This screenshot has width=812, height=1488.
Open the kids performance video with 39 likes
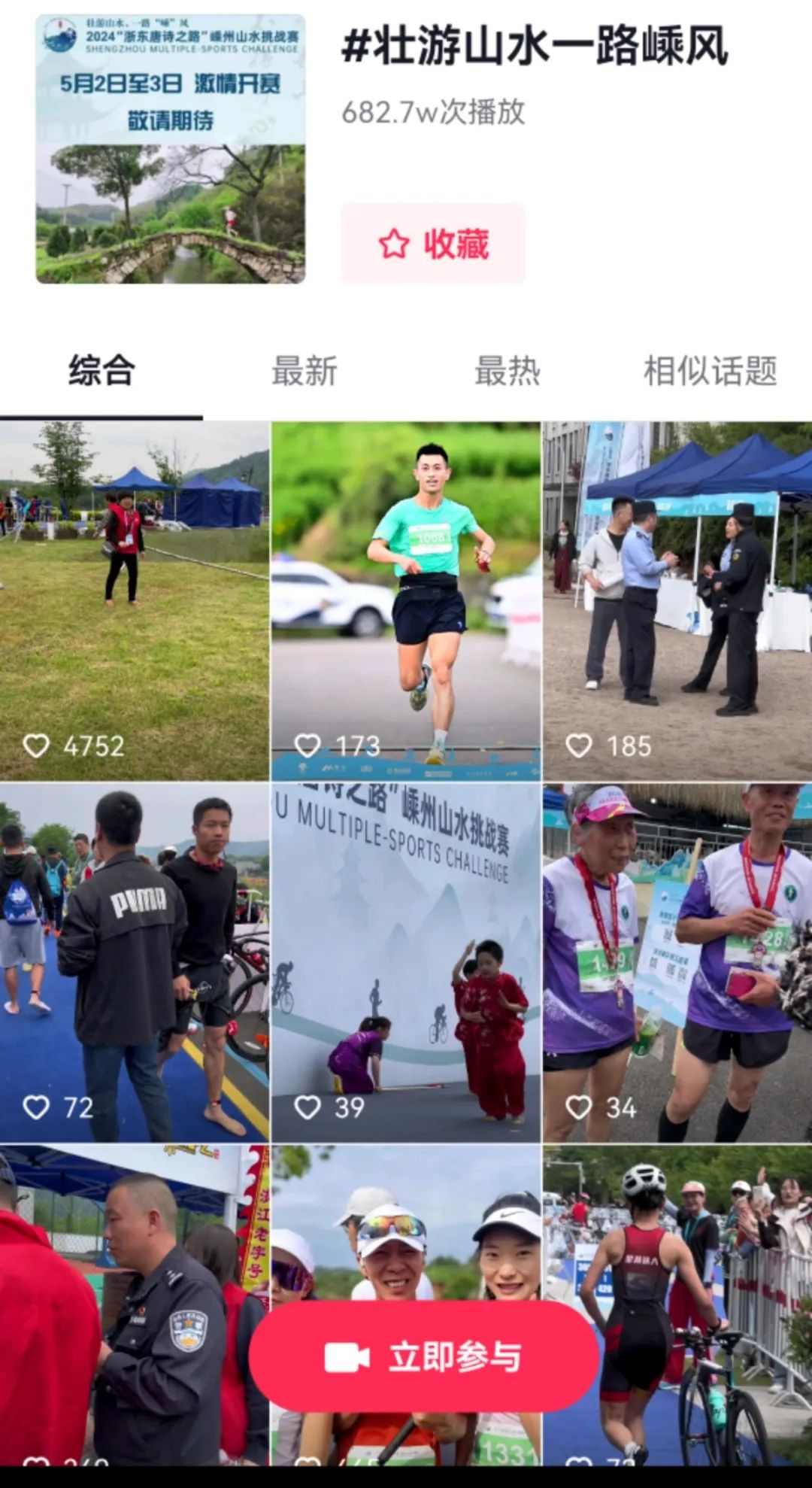pyautogui.click(x=405, y=961)
